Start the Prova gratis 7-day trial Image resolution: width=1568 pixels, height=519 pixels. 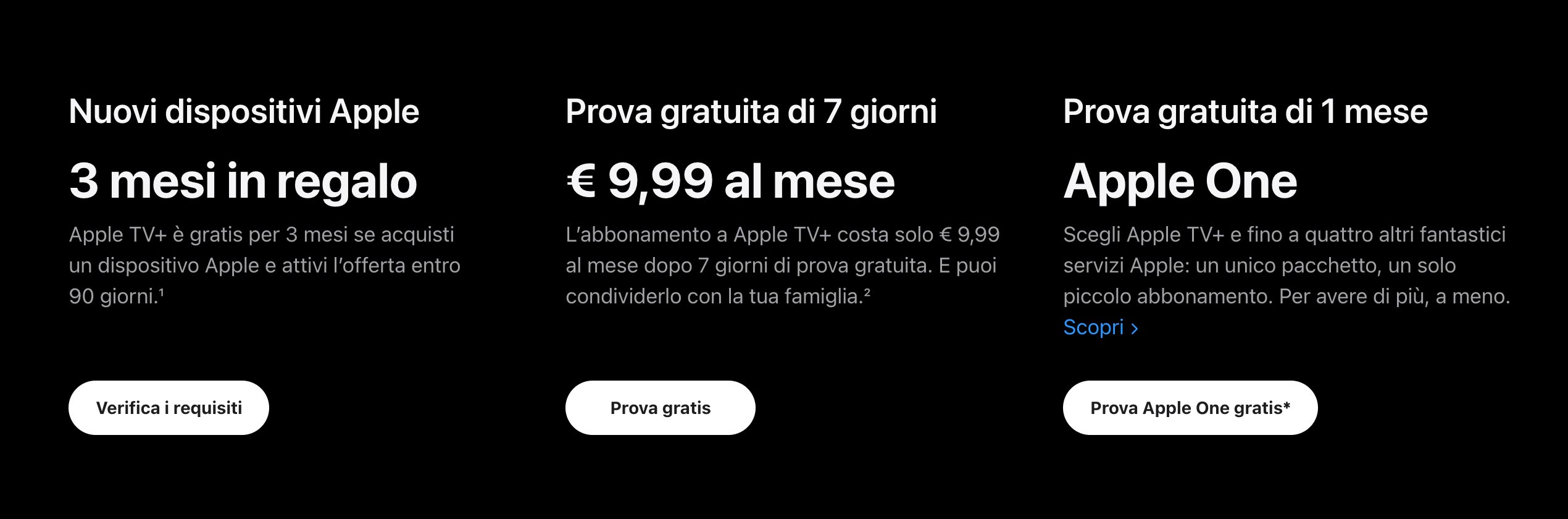(660, 408)
